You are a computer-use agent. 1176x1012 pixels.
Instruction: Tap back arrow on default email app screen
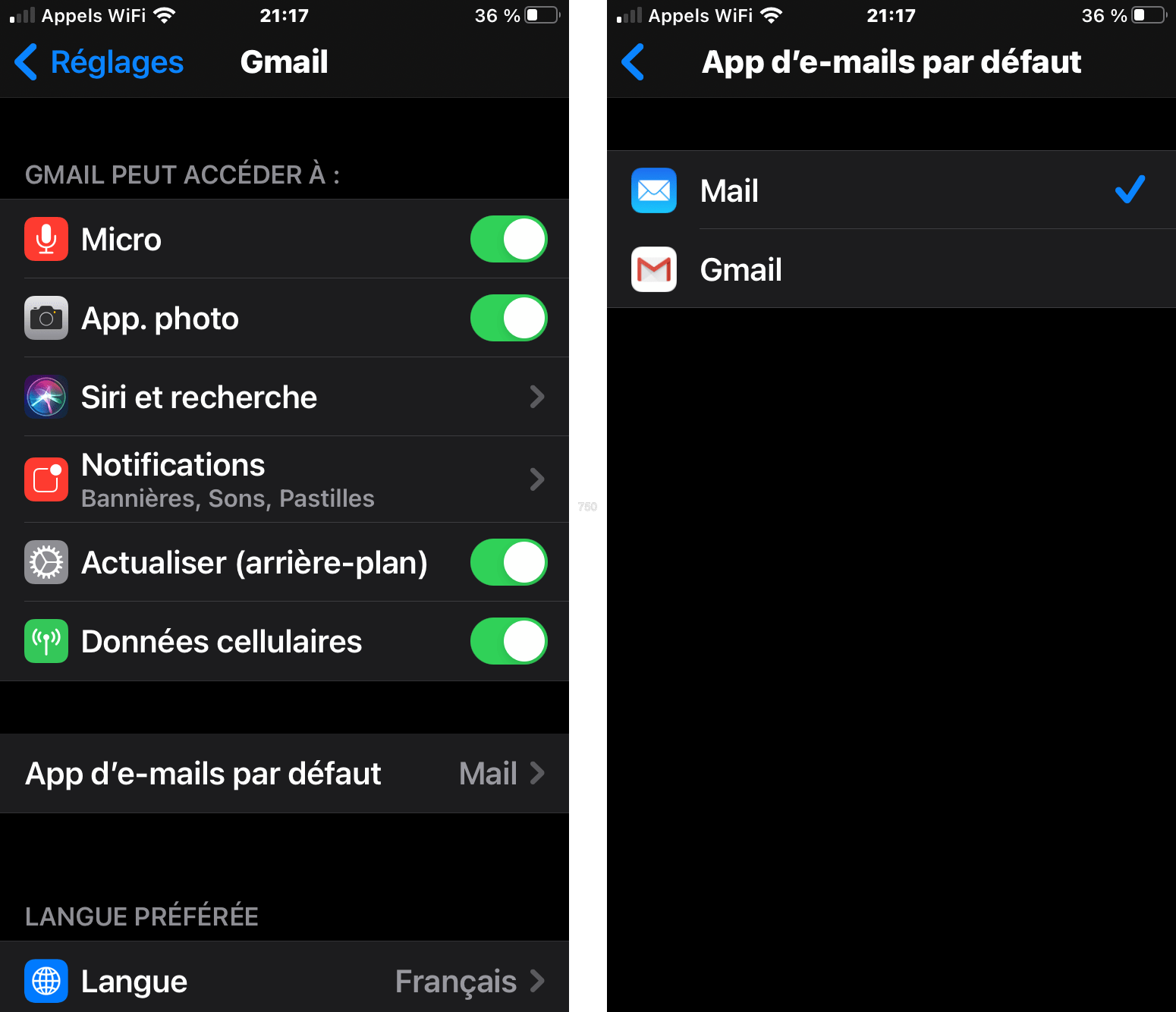633,62
